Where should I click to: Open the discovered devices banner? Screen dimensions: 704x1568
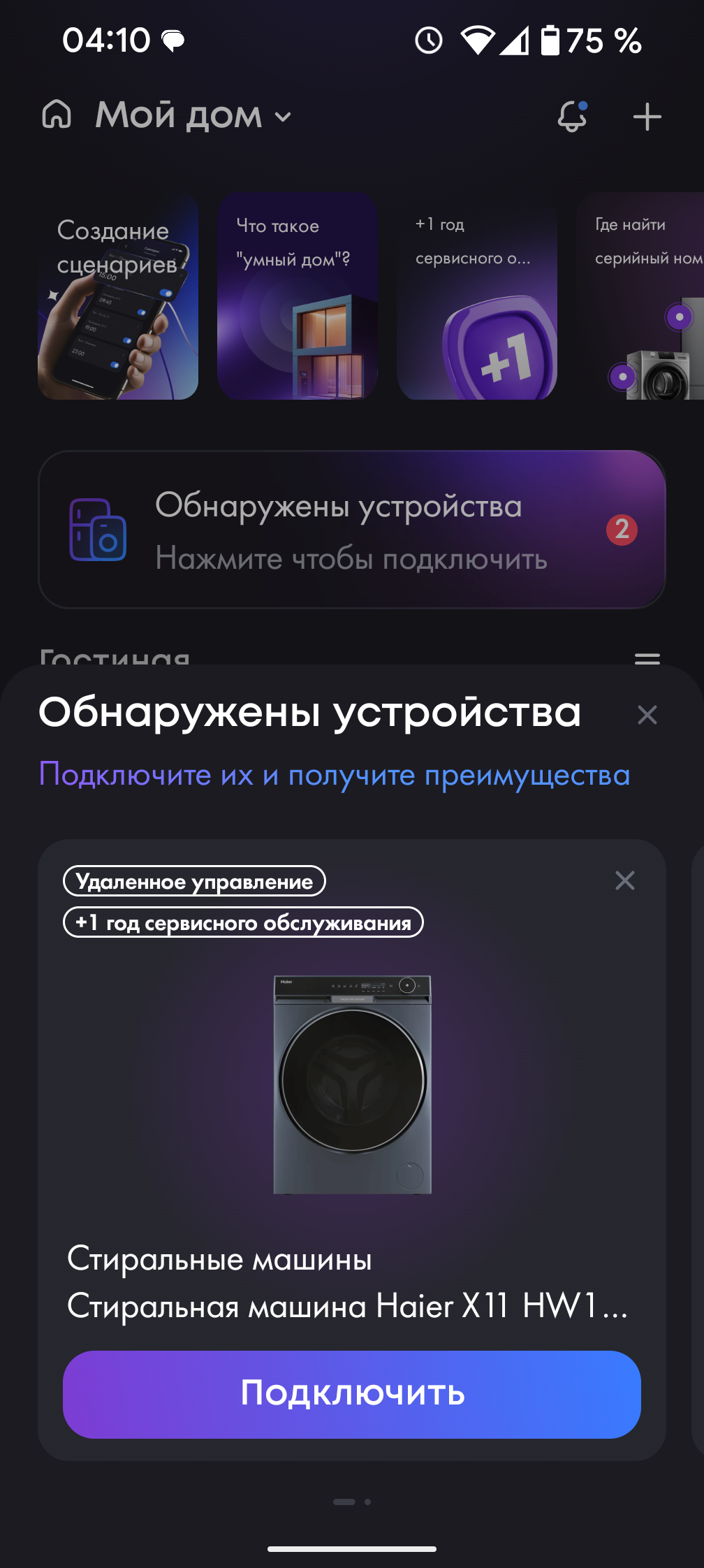(351, 530)
